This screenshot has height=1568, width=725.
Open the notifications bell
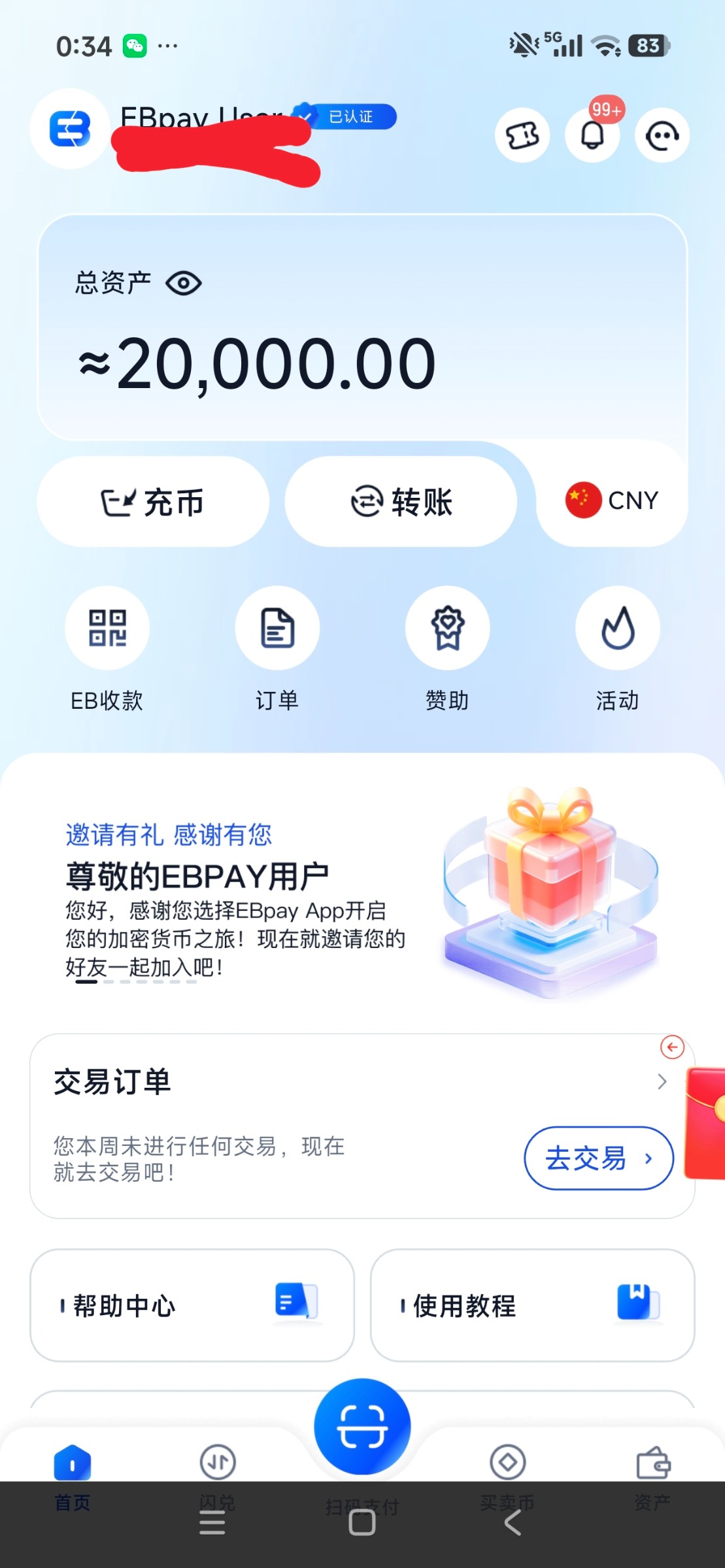(592, 135)
